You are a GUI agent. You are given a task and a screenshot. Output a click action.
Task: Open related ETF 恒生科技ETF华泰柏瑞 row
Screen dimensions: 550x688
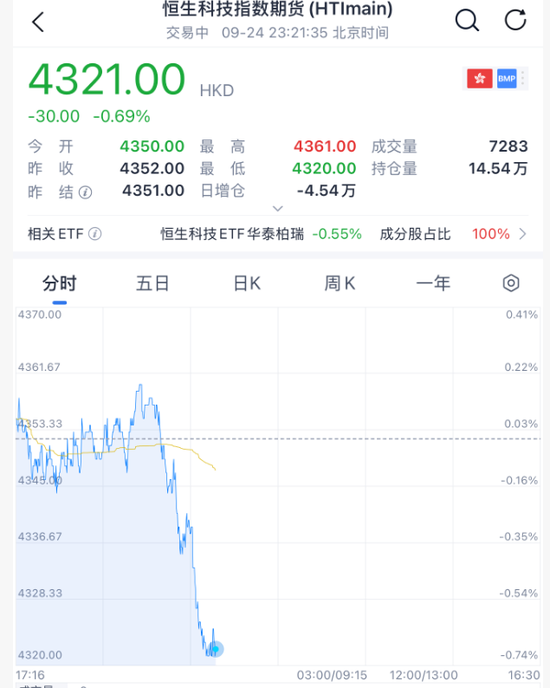(x=278, y=234)
